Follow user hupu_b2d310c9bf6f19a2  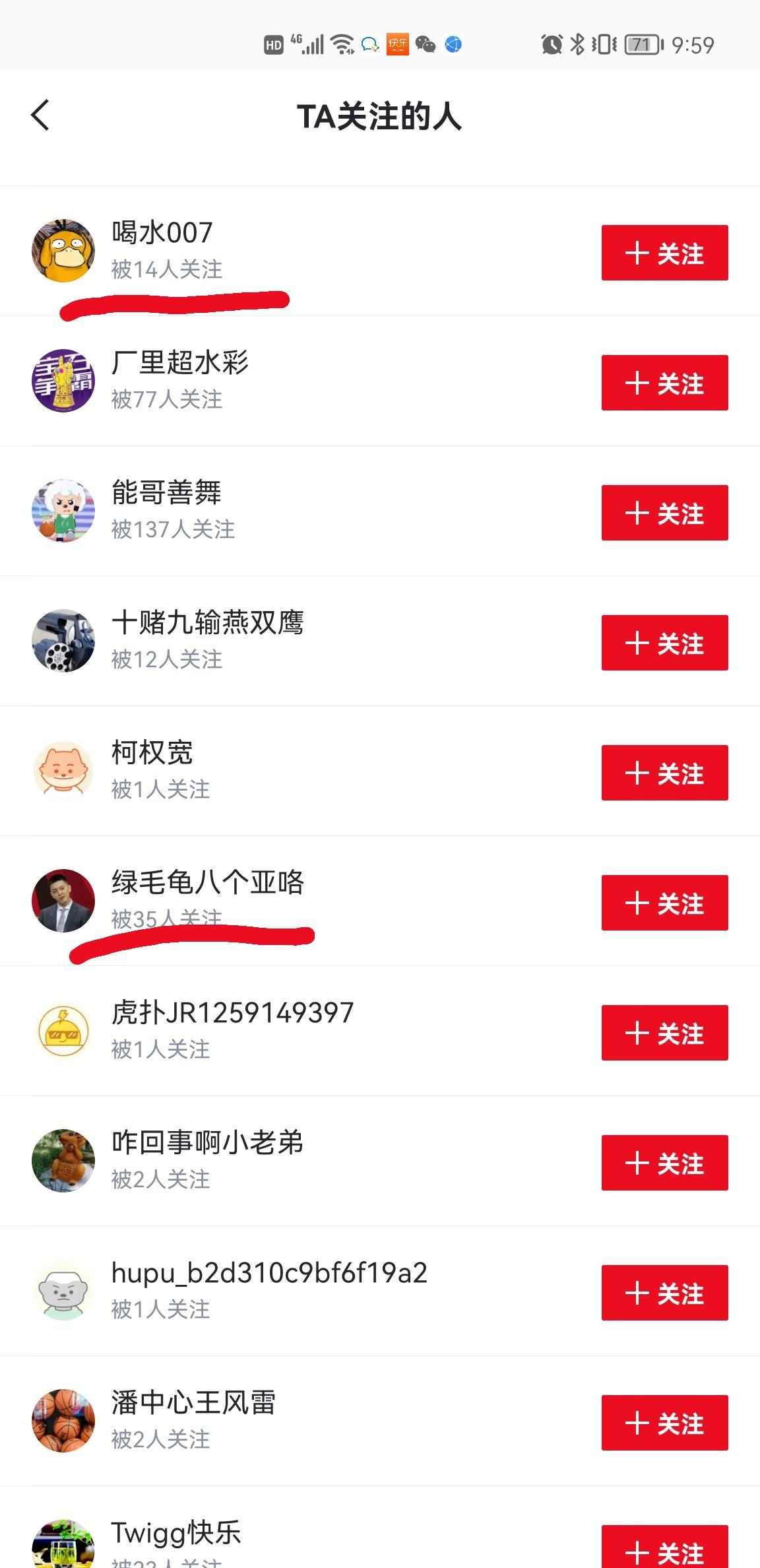coord(664,1293)
